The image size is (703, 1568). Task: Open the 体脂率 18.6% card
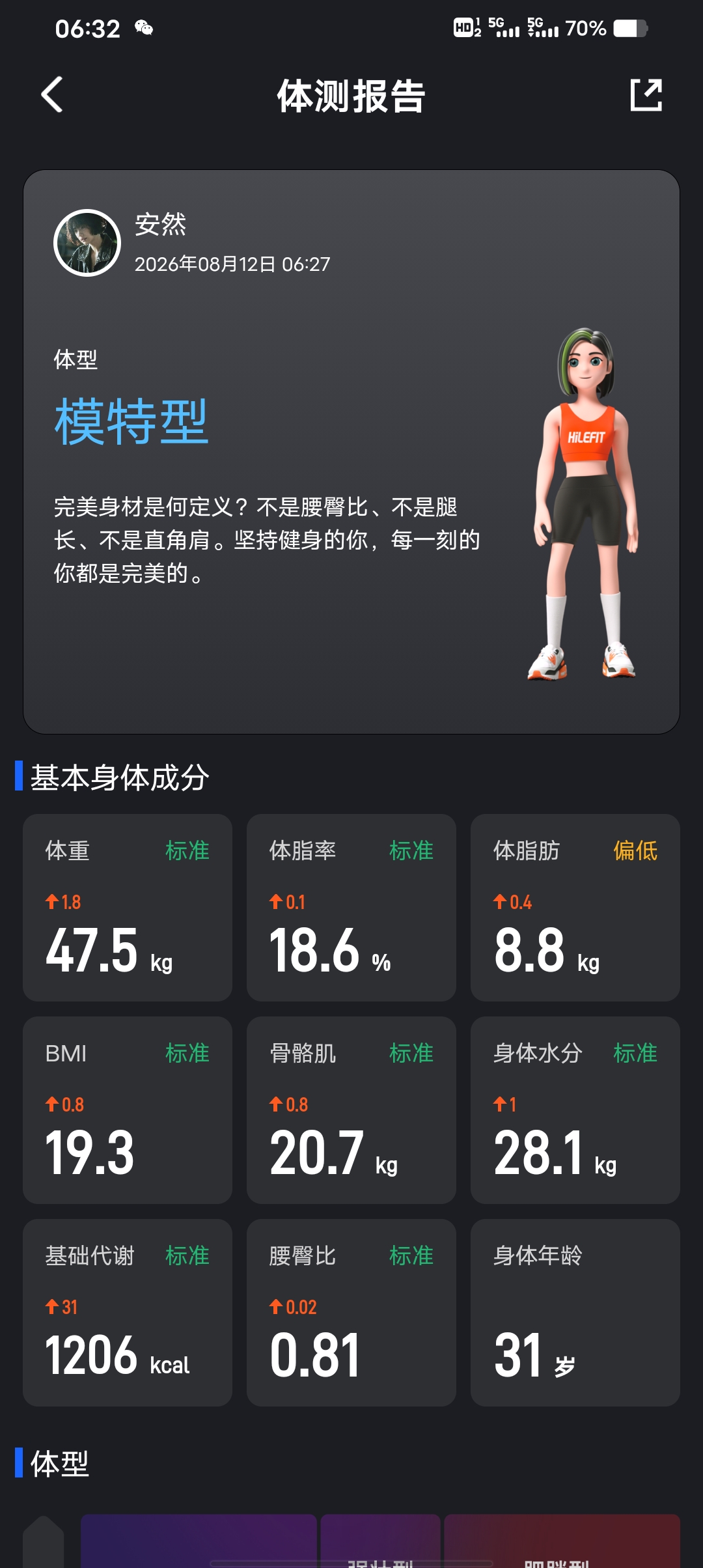click(x=351, y=908)
